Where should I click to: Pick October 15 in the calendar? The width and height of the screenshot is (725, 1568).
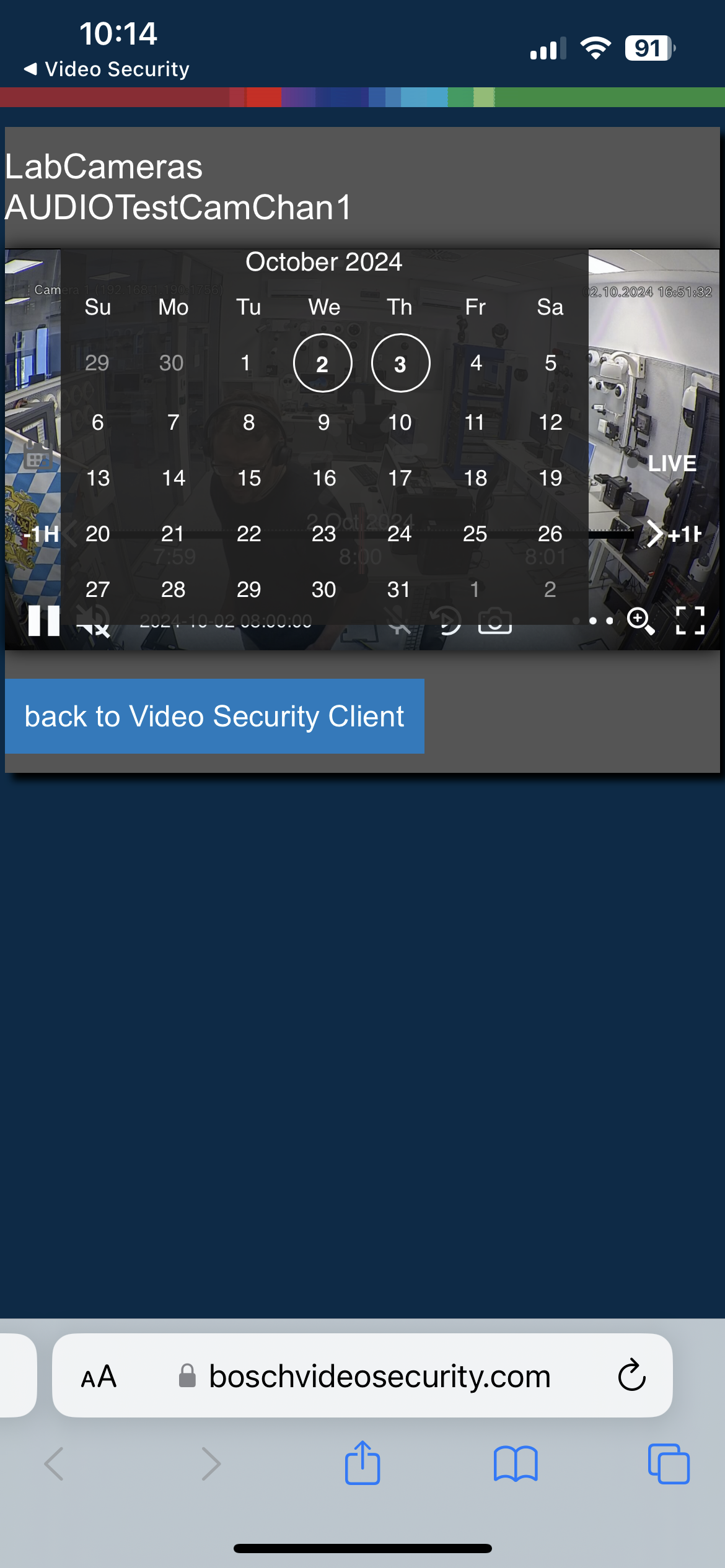point(248,478)
